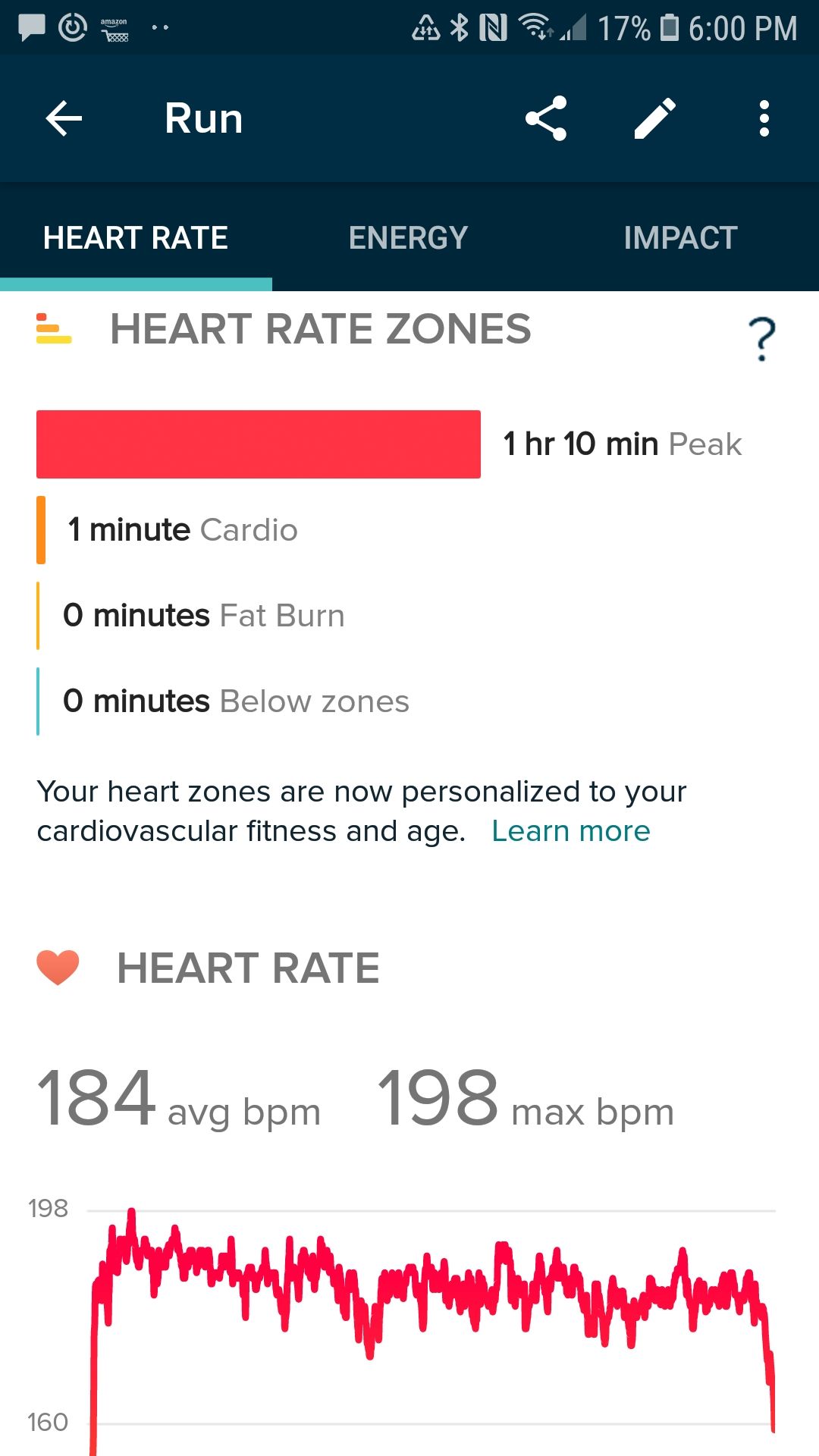Go back from the Run screen
The width and height of the screenshot is (819, 1456).
point(64,119)
